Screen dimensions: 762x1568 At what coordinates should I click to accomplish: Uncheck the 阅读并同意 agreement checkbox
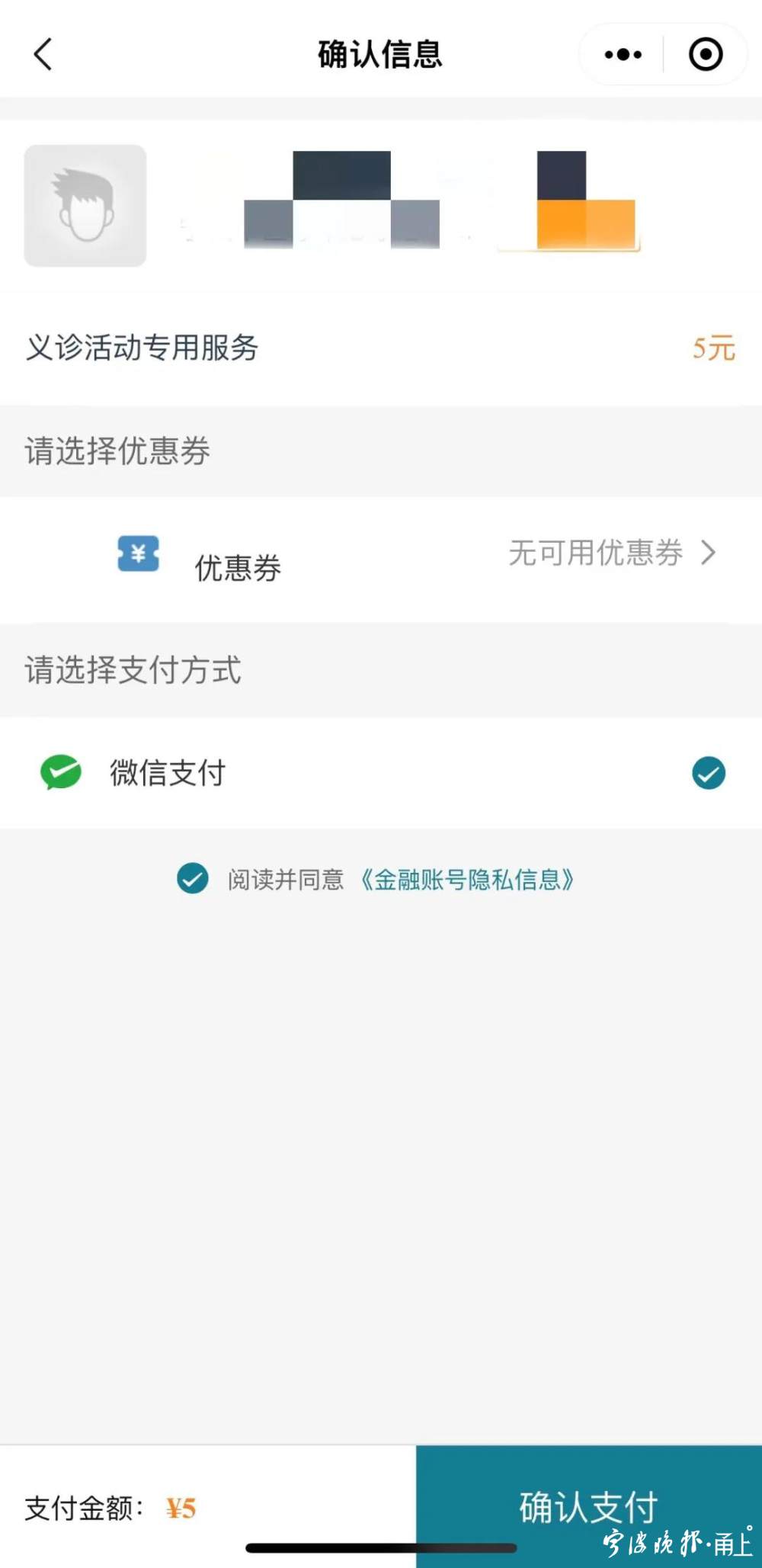[x=193, y=879]
